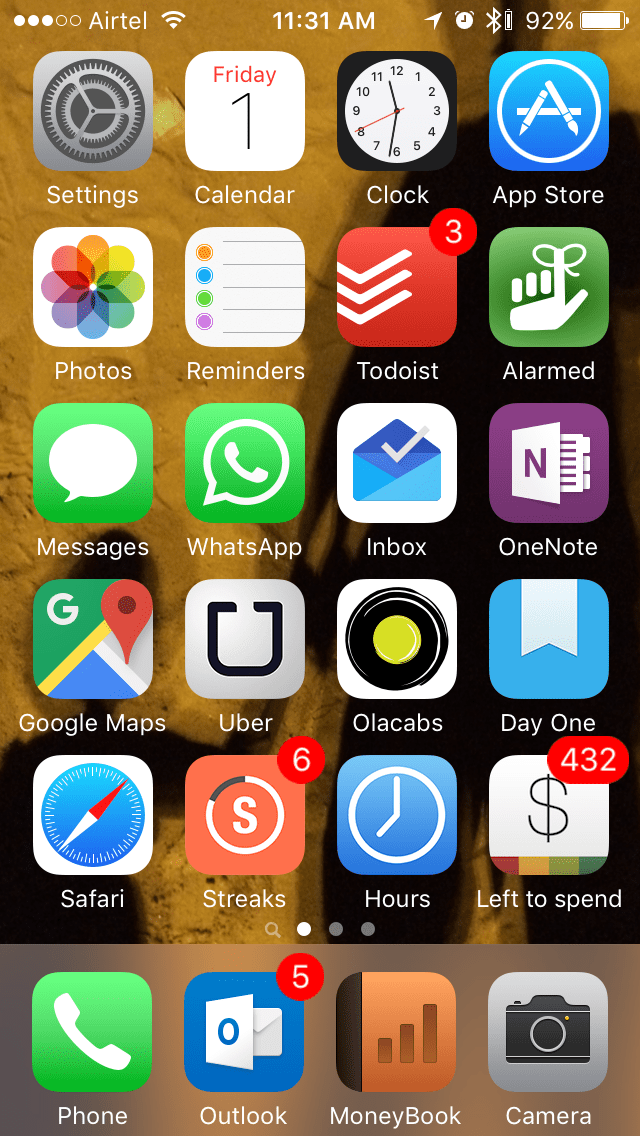Open Todoist with 3 notifications
The height and width of the screenshot is (1136, 640).
pos(397,287)
